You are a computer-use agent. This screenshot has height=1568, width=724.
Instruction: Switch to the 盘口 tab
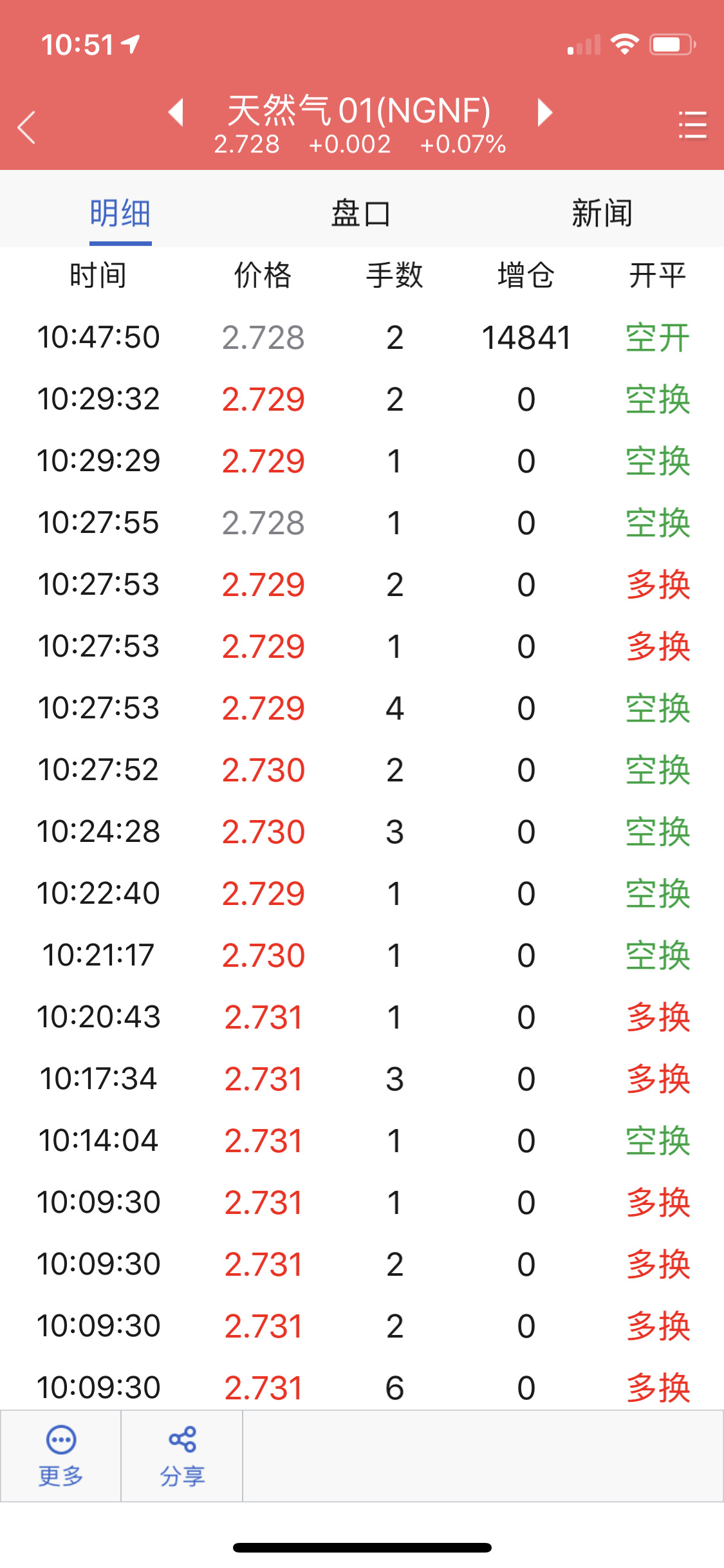coord(361,213)
